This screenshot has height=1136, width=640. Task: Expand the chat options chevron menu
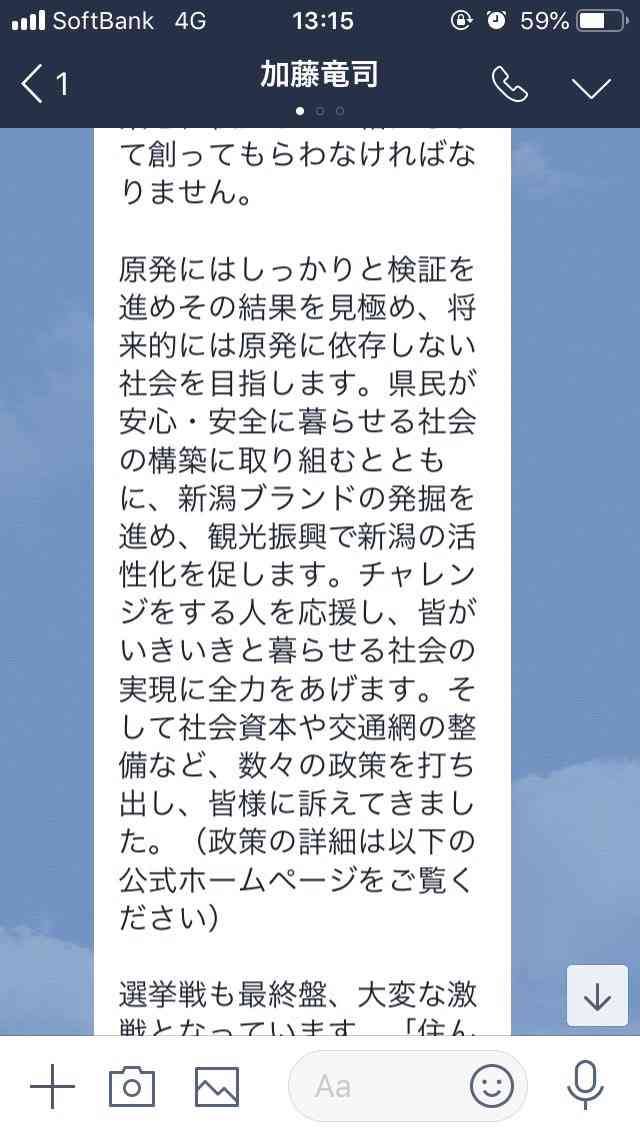pos(591,87)
